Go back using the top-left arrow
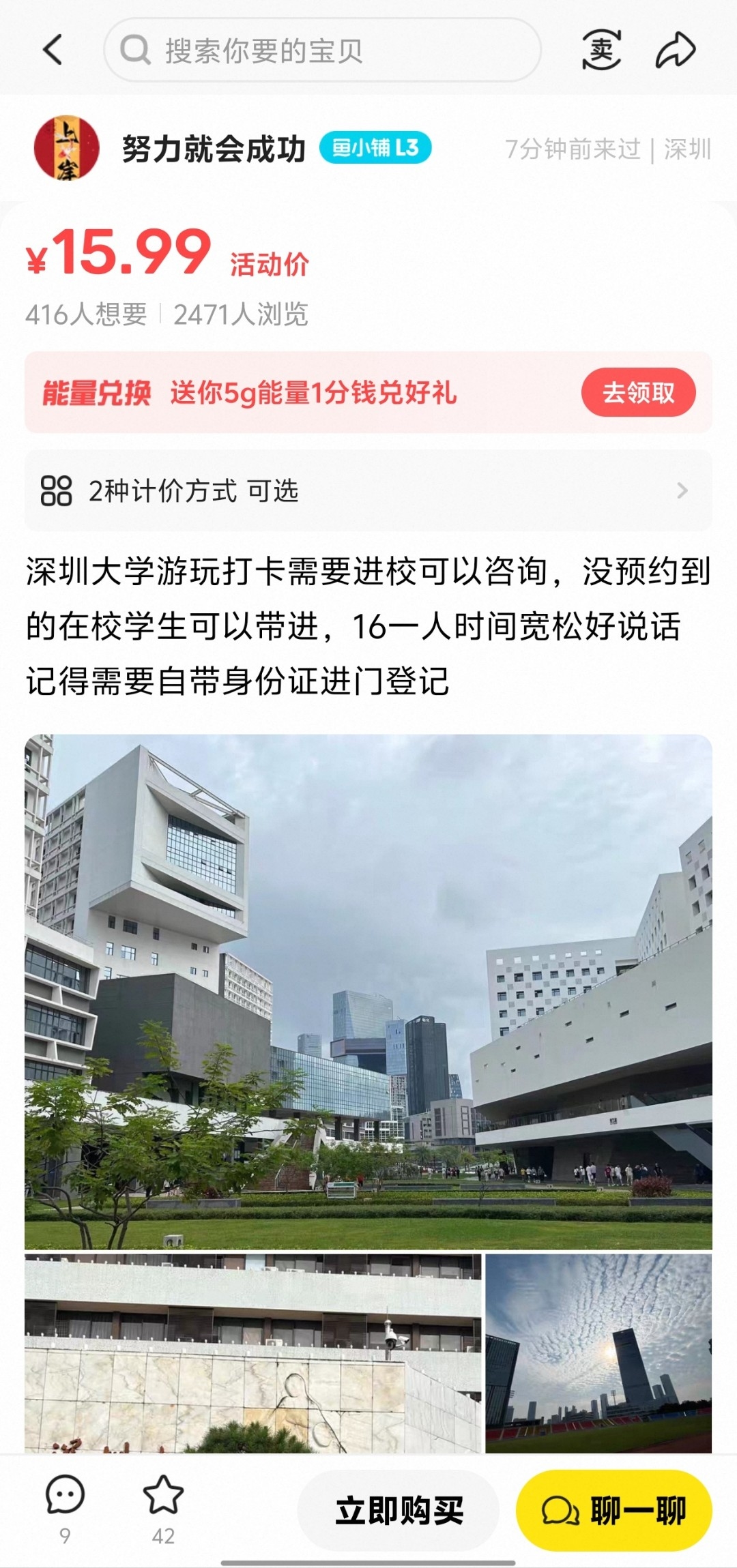This screenshot has height=1568, width=737. [53, 50]
